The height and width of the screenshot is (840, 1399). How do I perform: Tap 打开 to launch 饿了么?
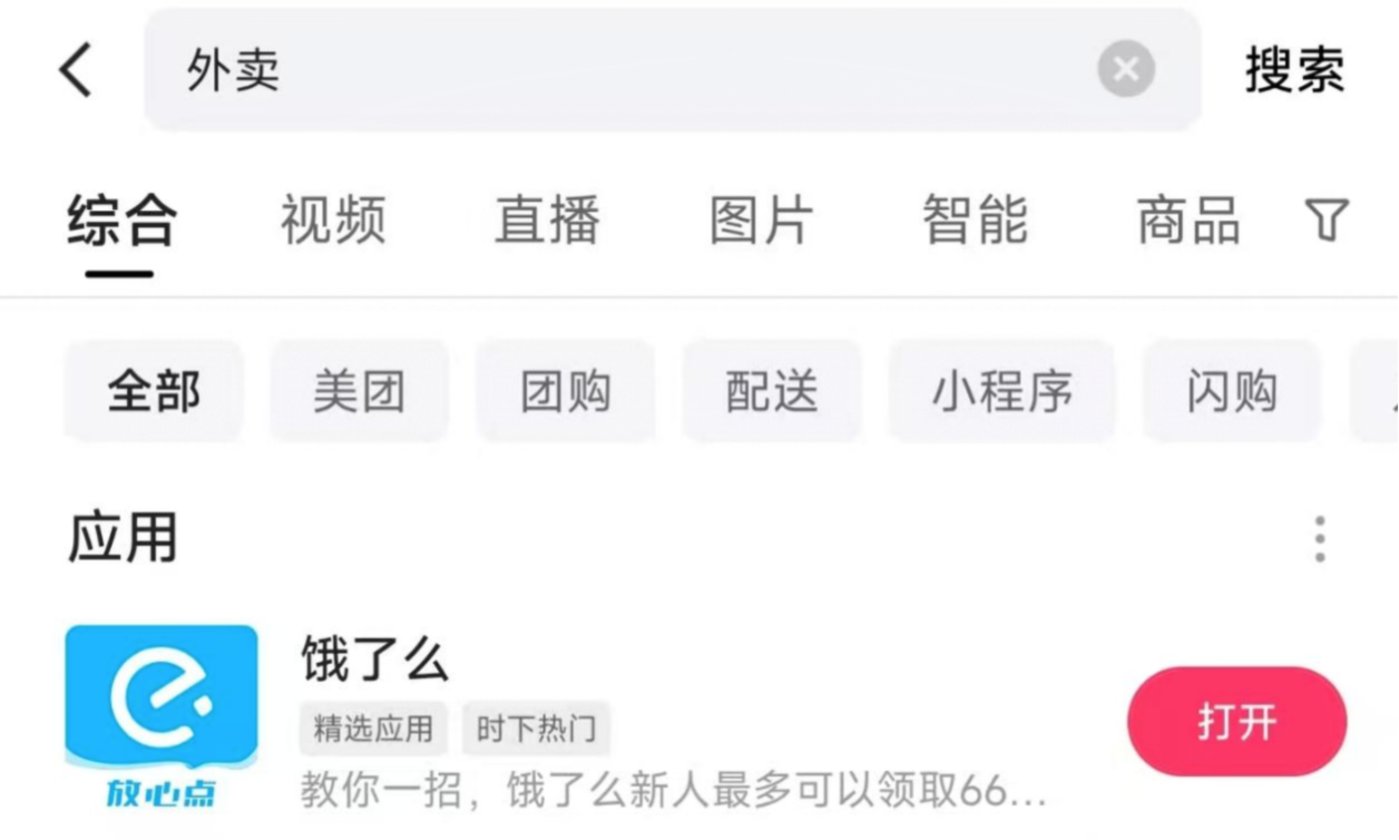pos(1237,721)
